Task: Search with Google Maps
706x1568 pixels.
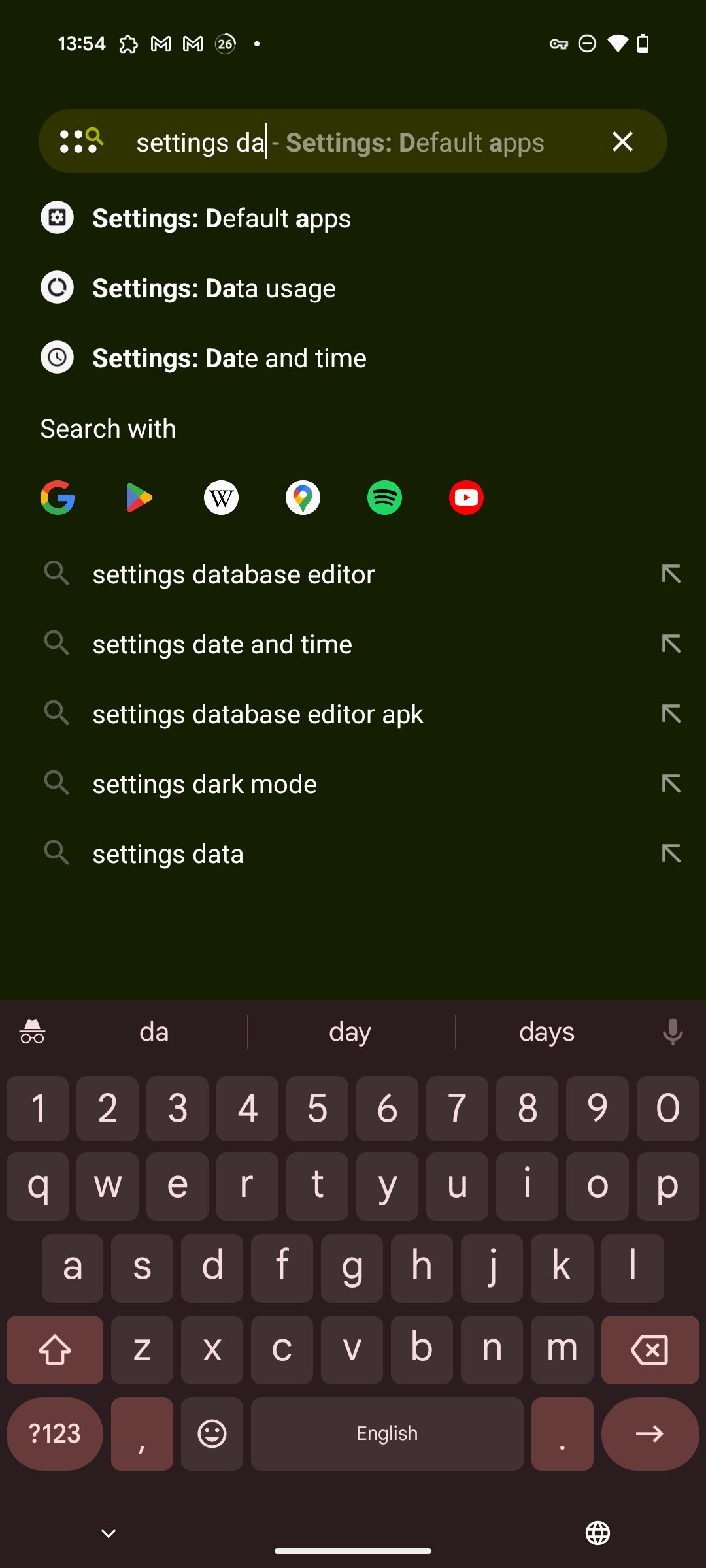Action: point(303,498)
